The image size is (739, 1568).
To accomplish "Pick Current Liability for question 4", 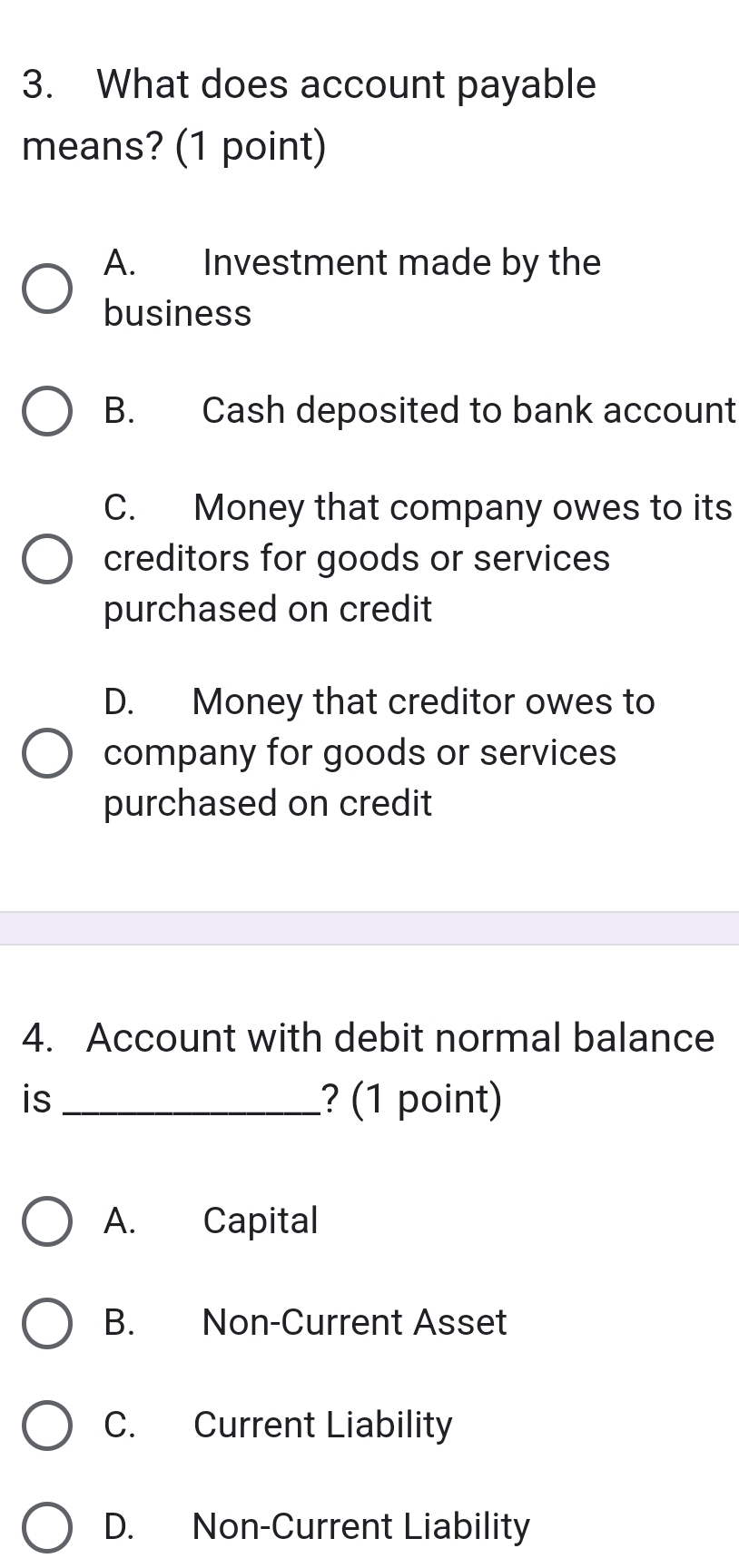I will pos(46,1426).
